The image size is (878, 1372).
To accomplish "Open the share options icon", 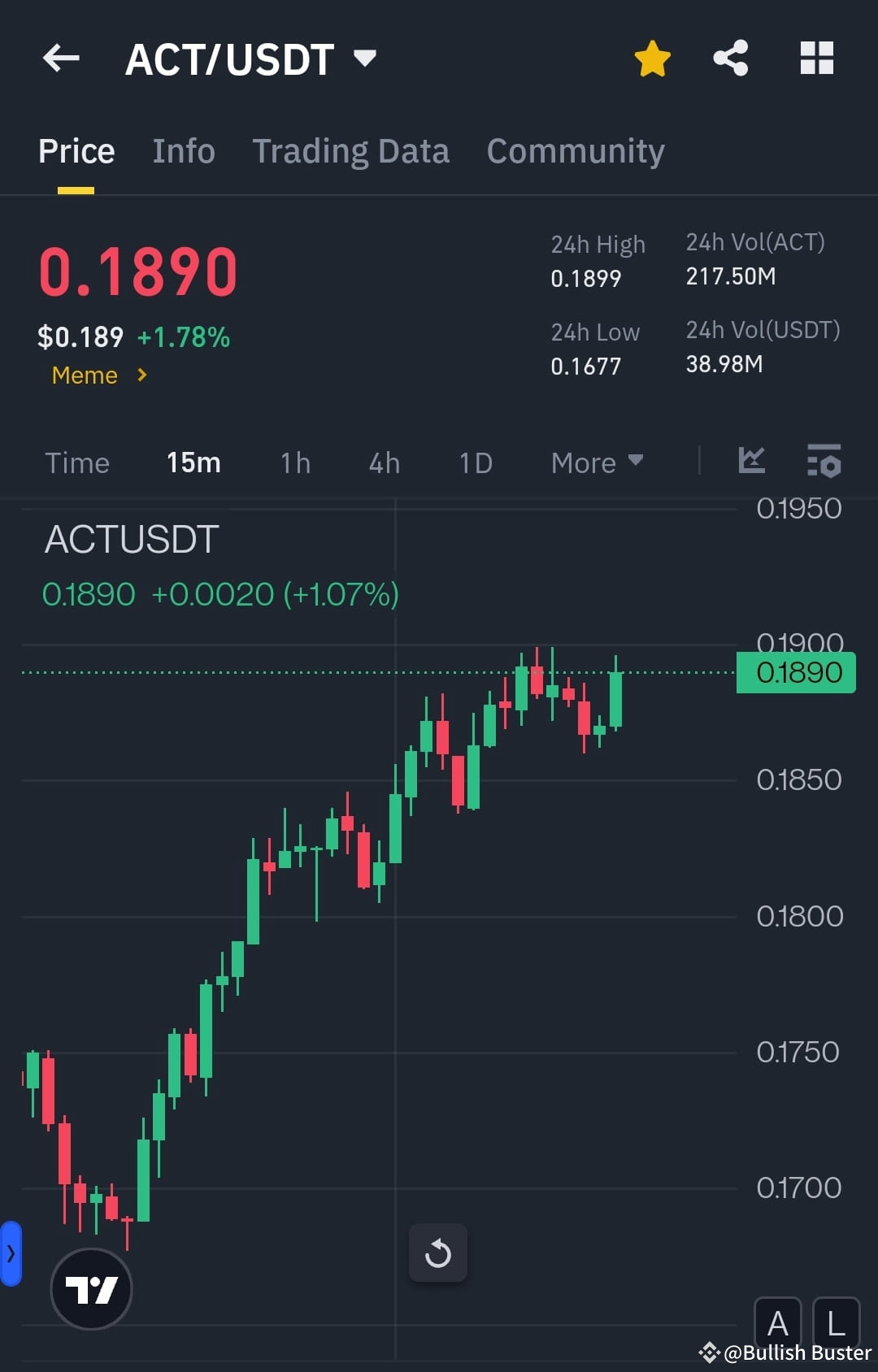I will pyautogui.click(x=730, y=58).
